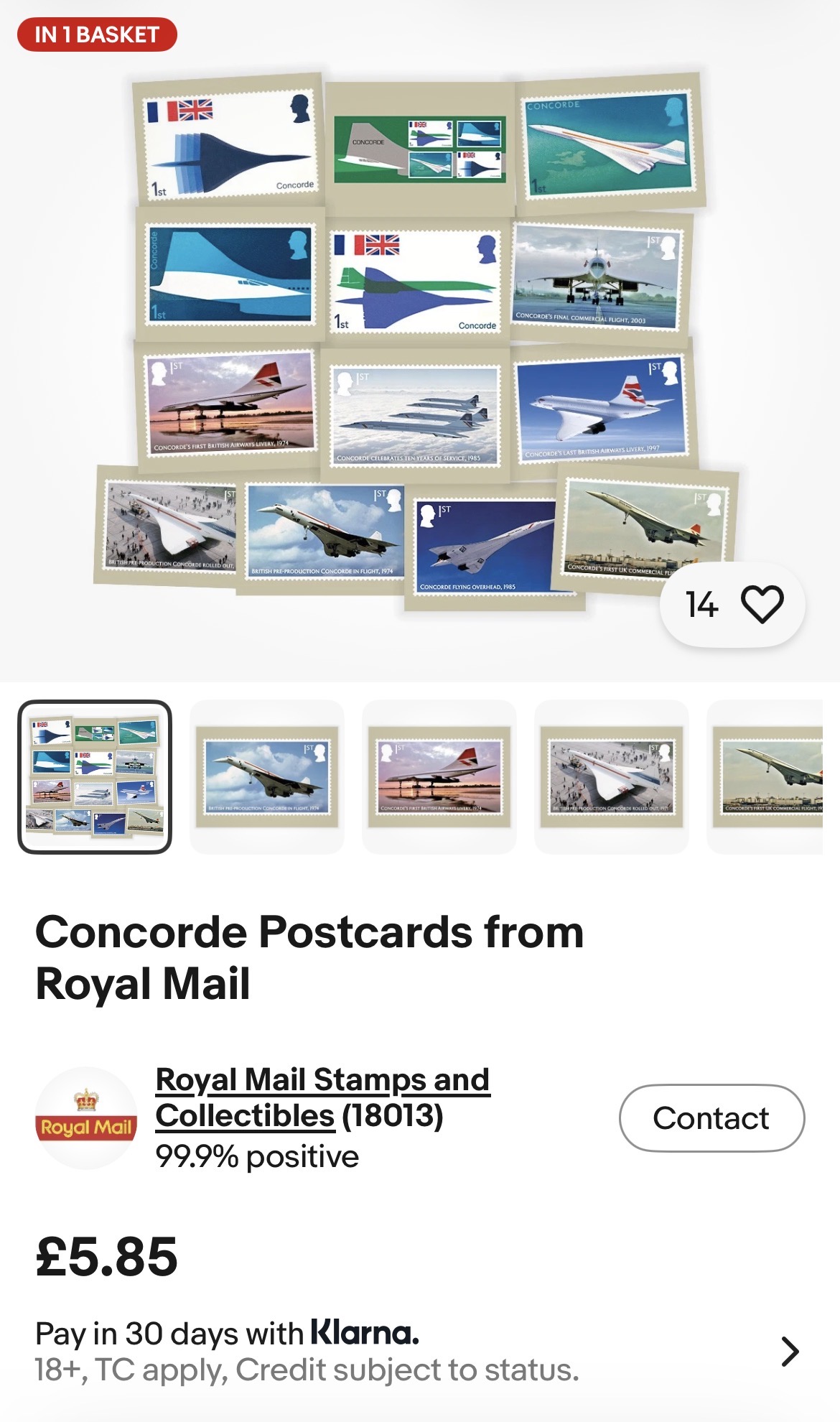Open the Royal Mail seller logo
This screenshot has width=840, height=1422.
click(x=86, y=1118)
